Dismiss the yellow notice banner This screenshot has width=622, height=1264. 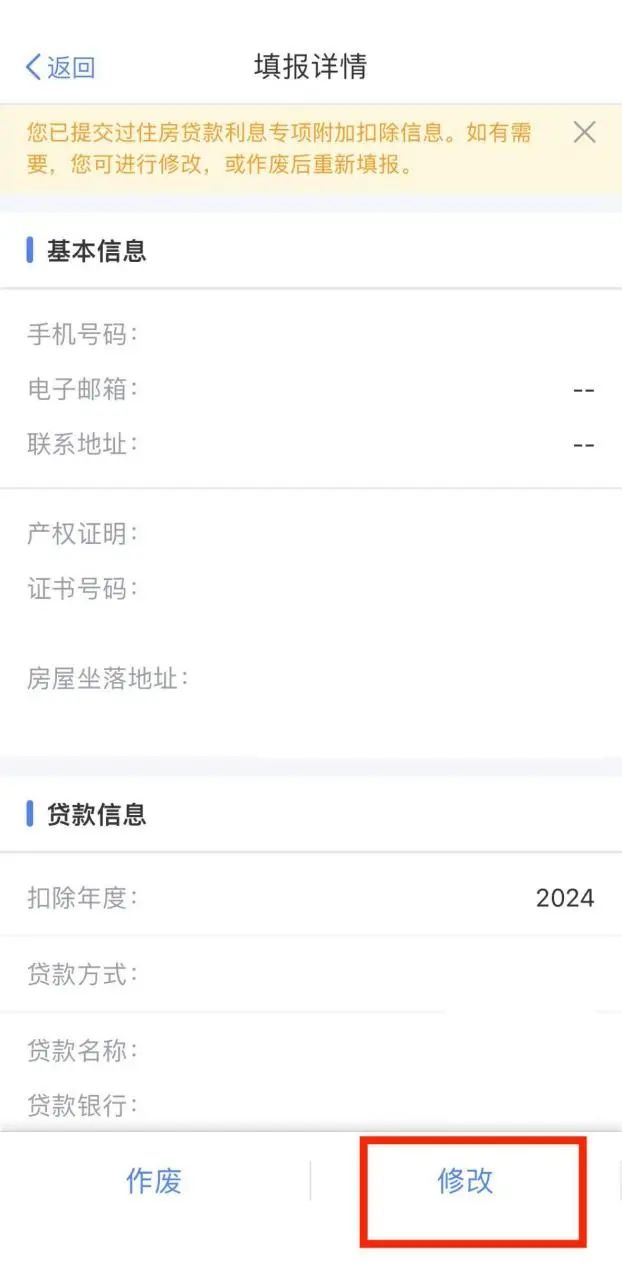(584, 132)
